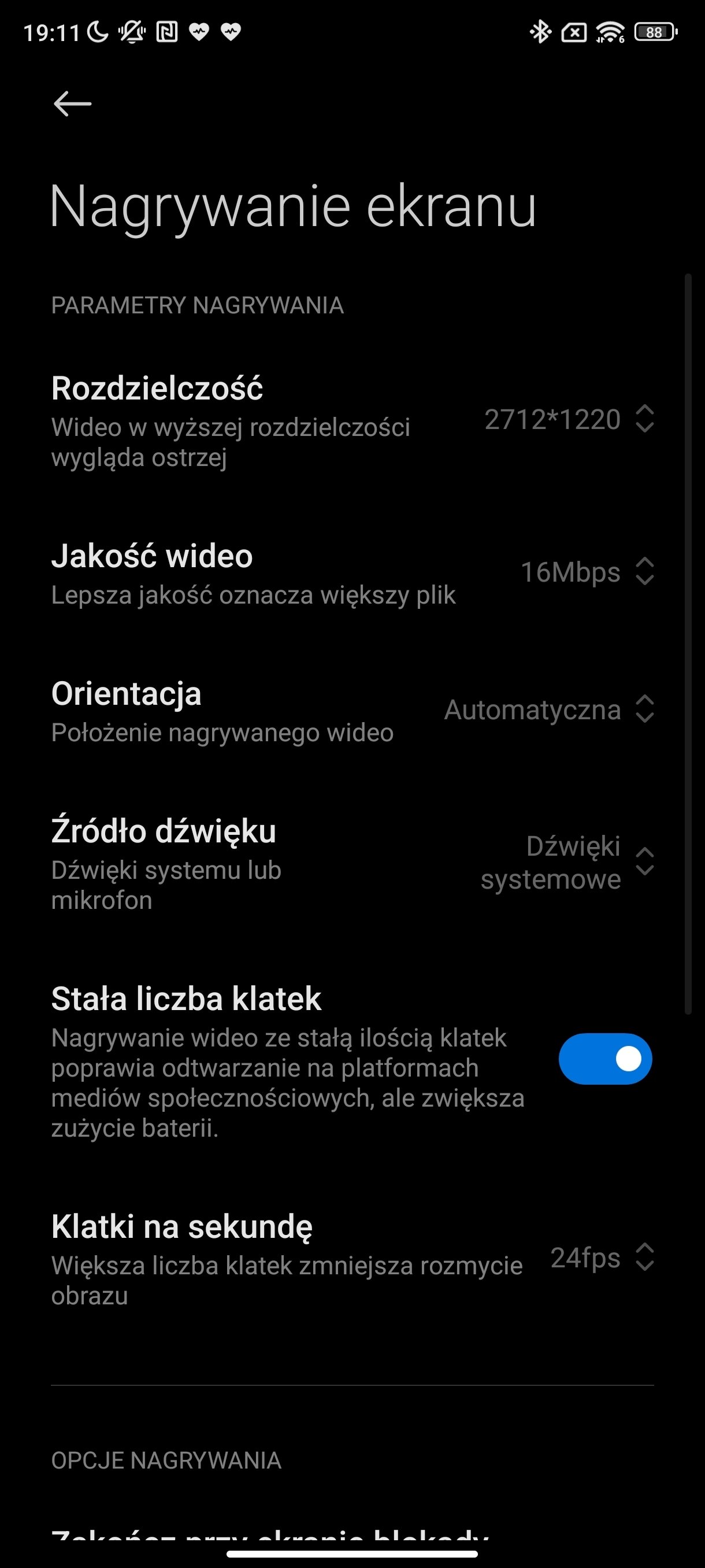Image resolution: width=705 pixels, height=1568 pixels.
Task: Choose a Źródło dźwięku sound source
Action: (566, 863)
